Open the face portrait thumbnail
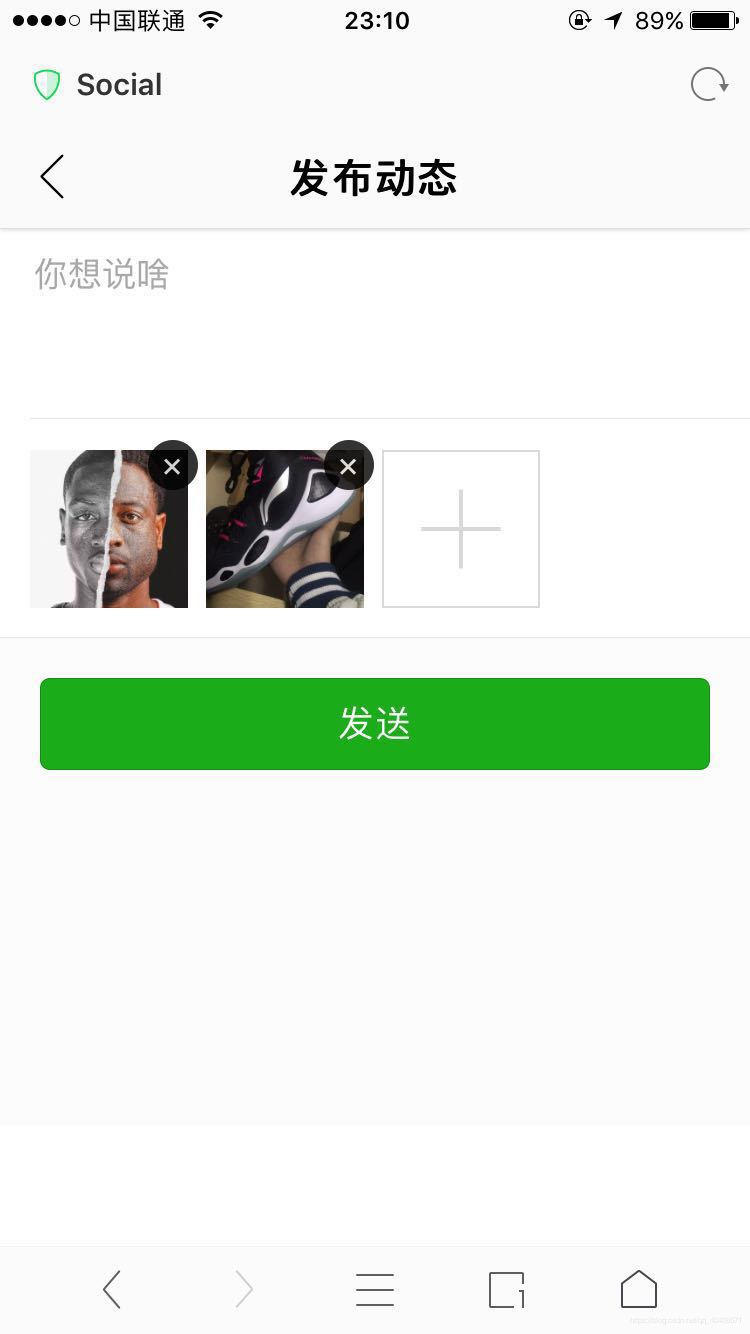The image size is (750, 1334). click(x=100, y=540)
